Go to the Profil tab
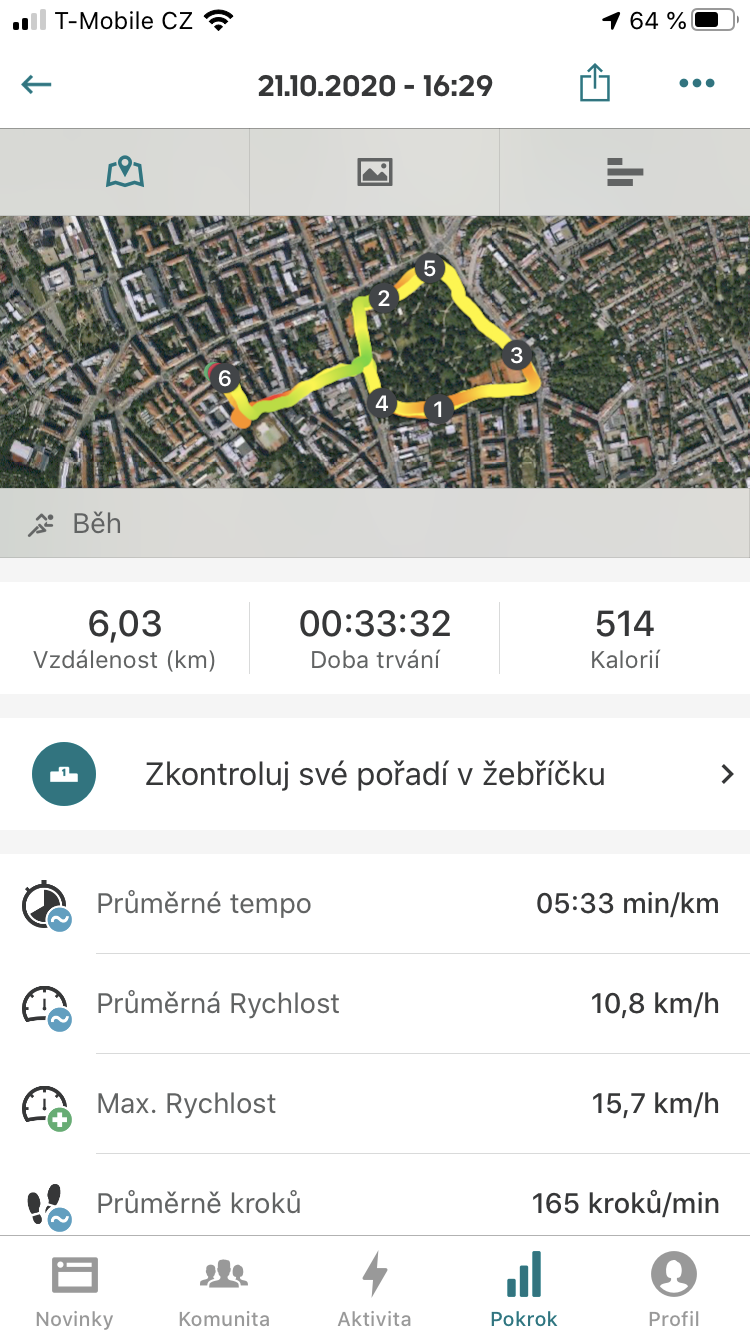Screen dimensions: 750x1334 tap(674, 1290)
